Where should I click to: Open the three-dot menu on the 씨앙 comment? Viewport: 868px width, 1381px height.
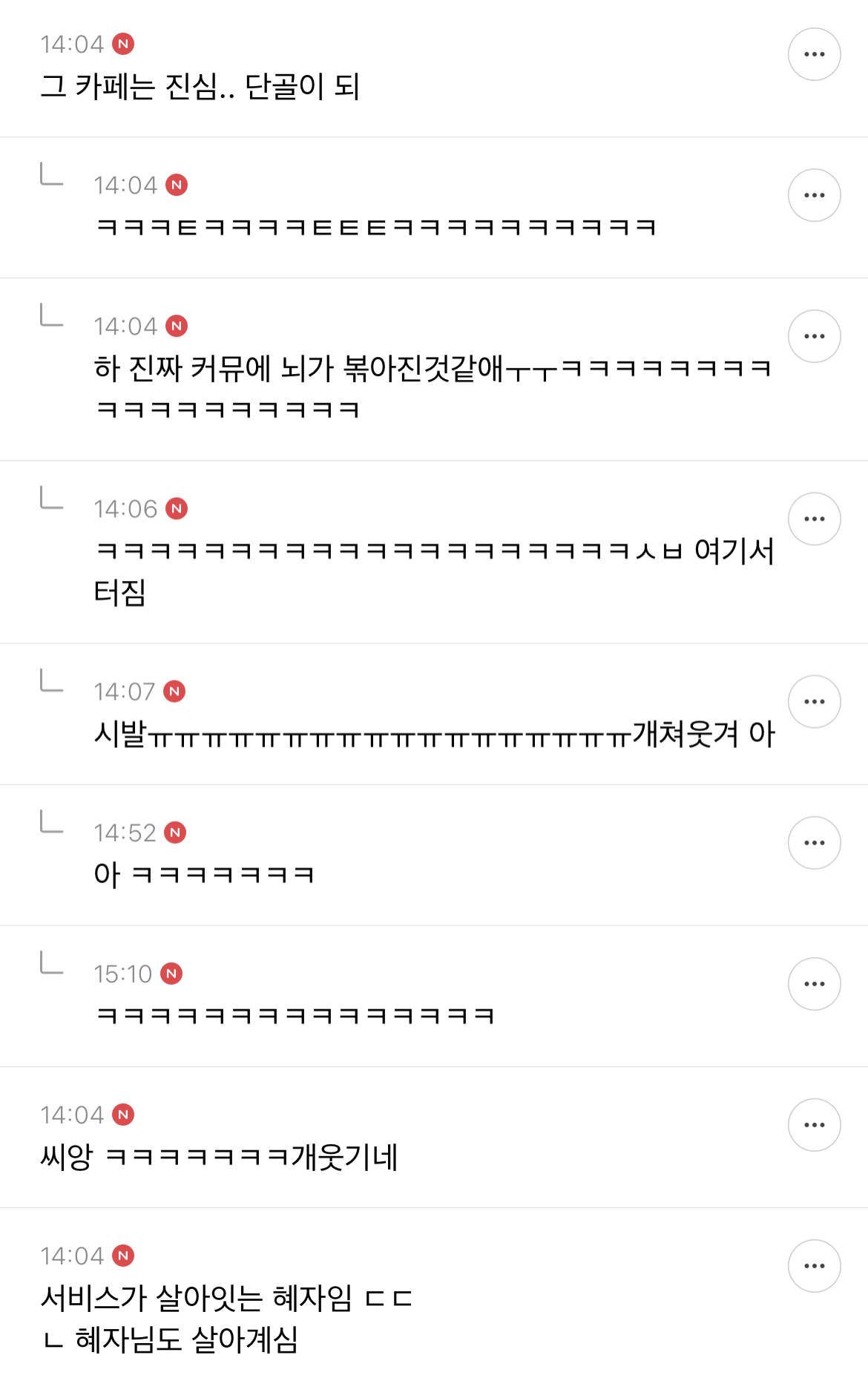pos(815,1124)
